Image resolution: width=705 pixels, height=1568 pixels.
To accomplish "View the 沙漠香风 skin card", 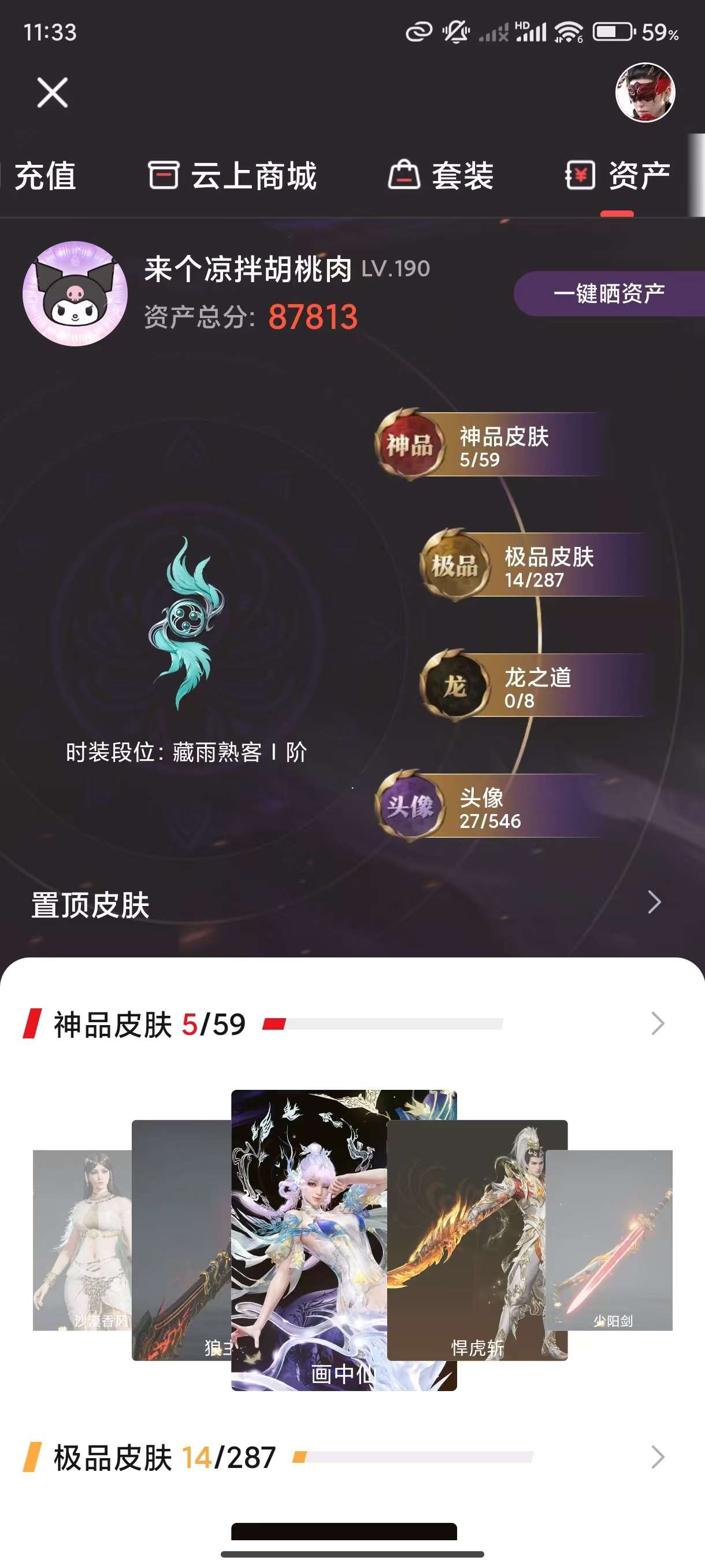I will click(x=80, y=1242).
